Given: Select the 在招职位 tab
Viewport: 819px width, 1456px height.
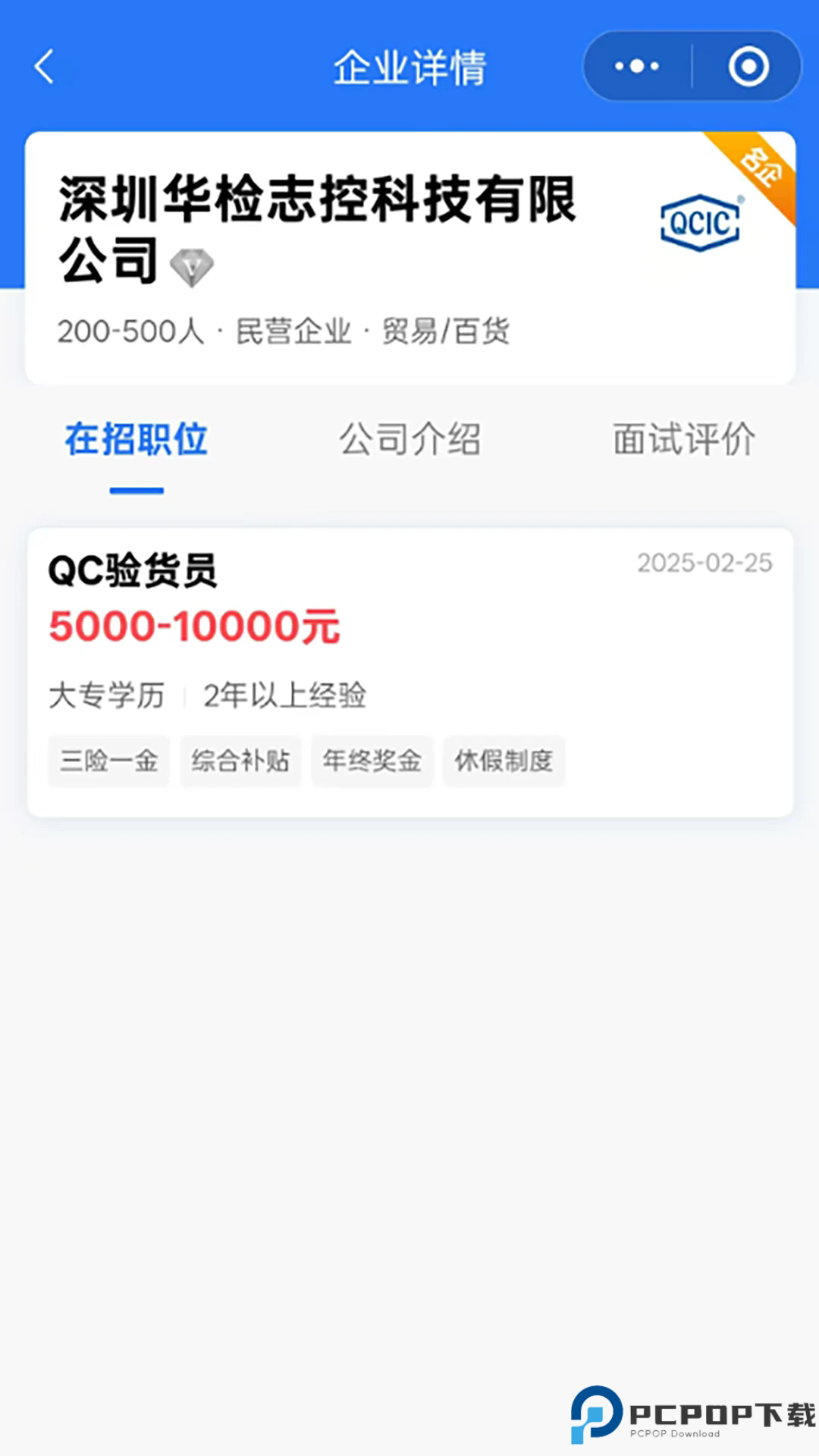Looking at the screenshot, I should 136,440.
